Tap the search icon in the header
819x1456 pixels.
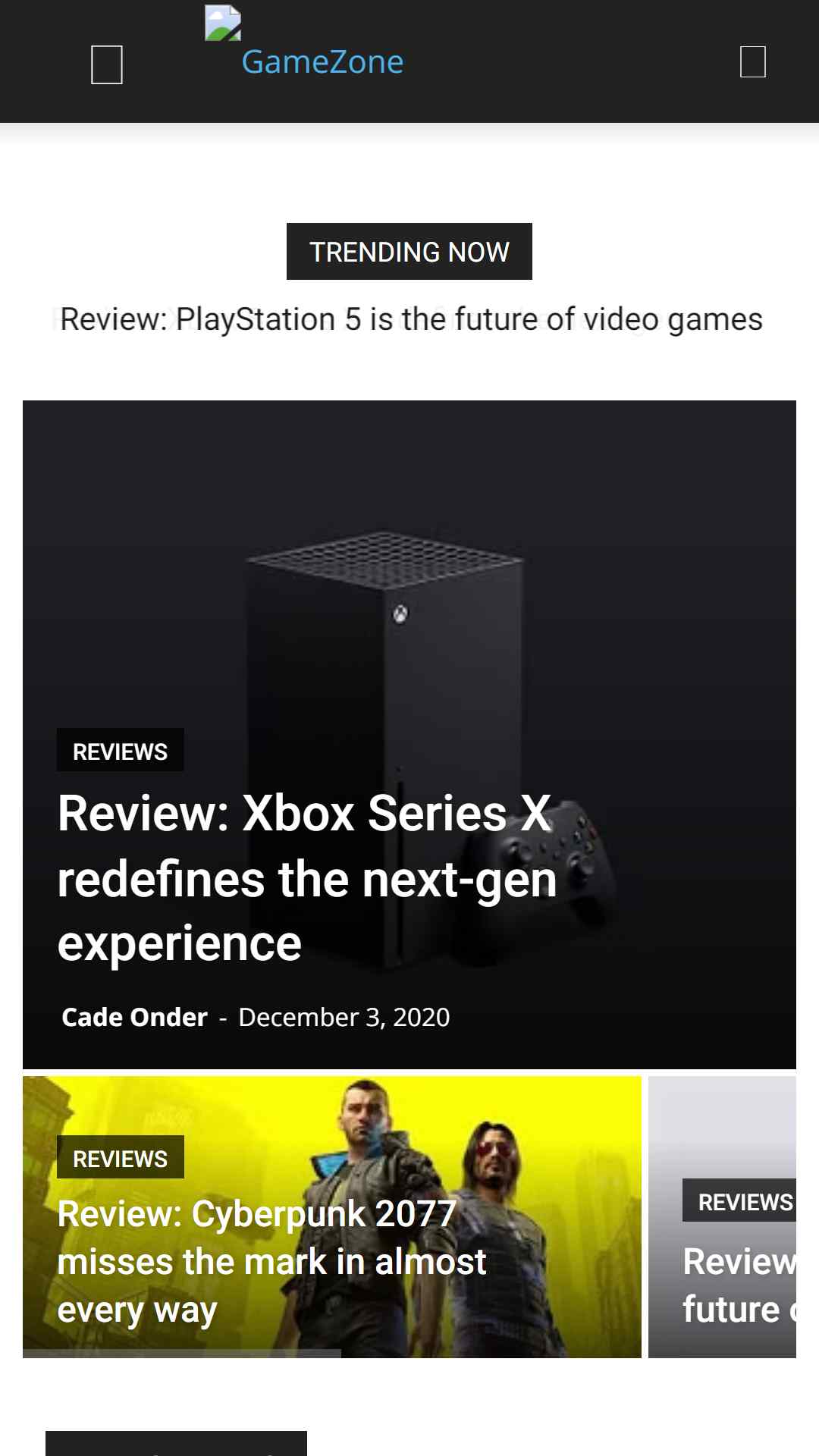(x=752, y=61)
